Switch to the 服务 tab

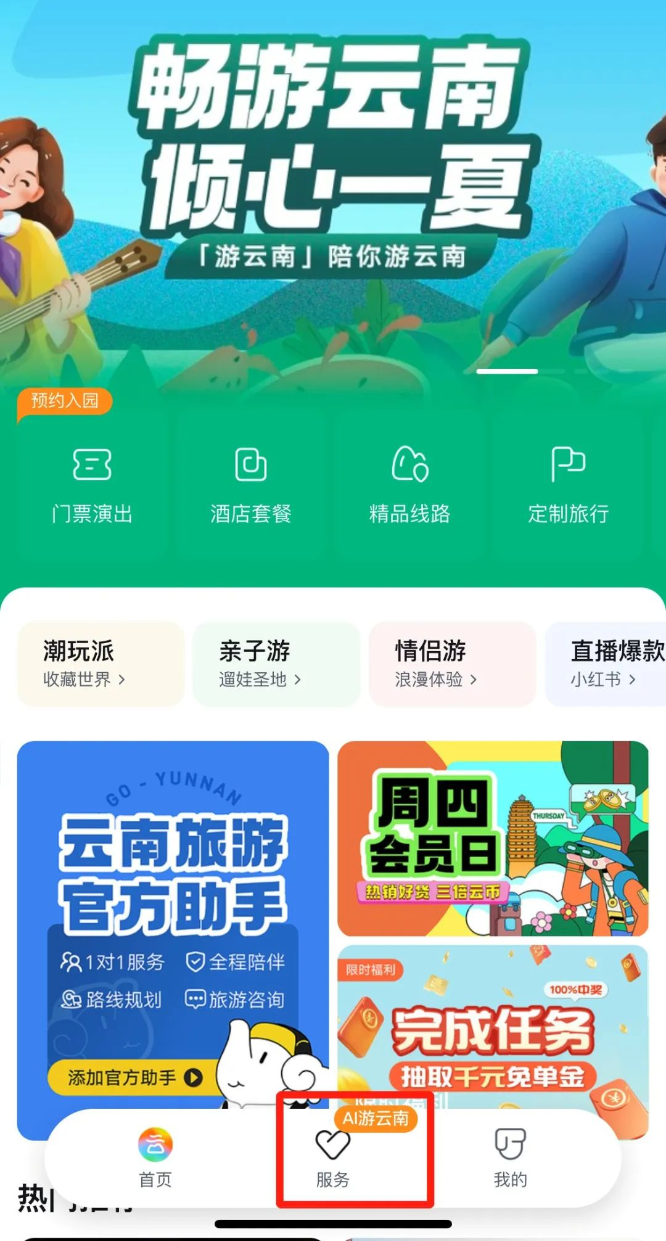pyautogui.click(x=333, y=1158)
